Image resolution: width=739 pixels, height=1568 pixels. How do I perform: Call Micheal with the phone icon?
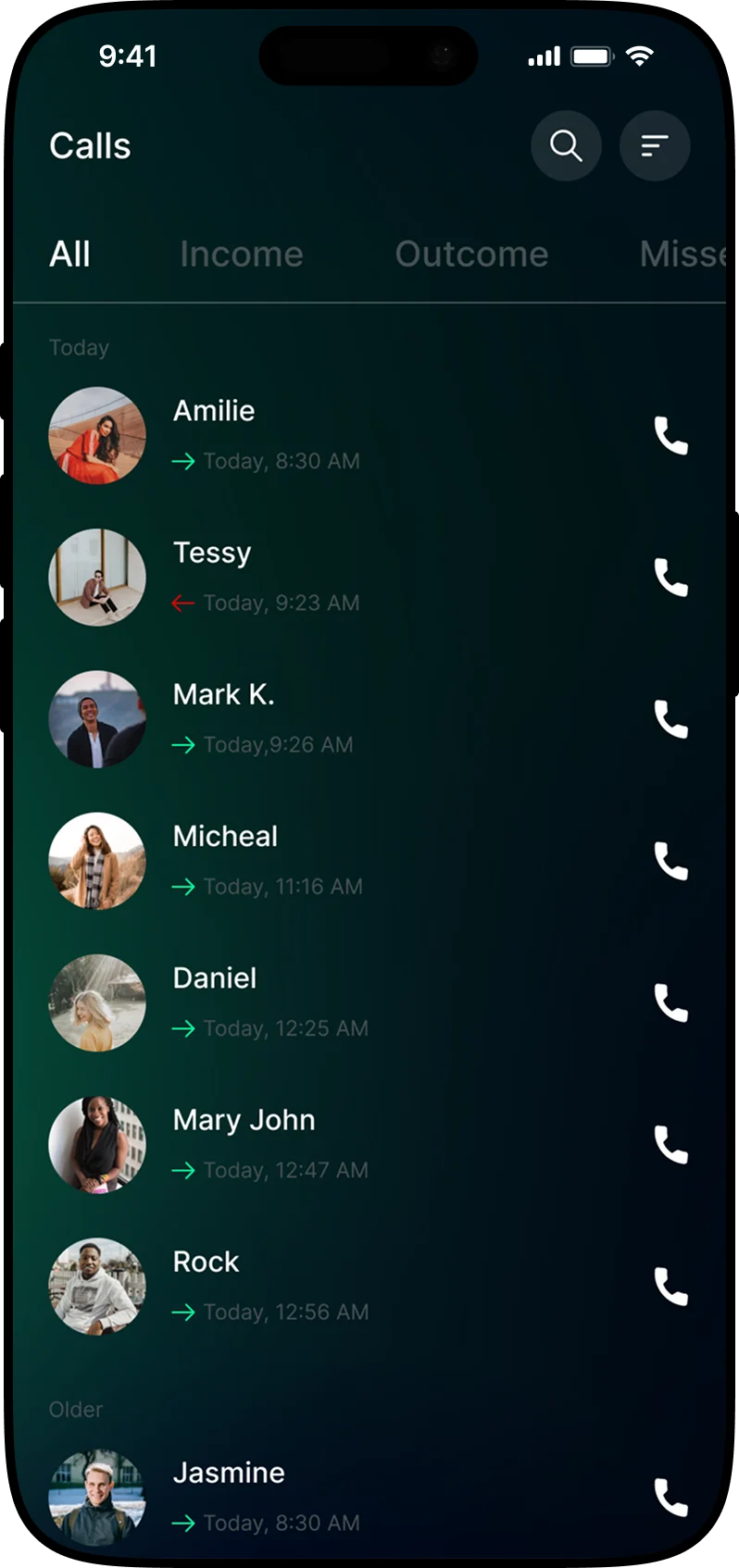point(671,861)
